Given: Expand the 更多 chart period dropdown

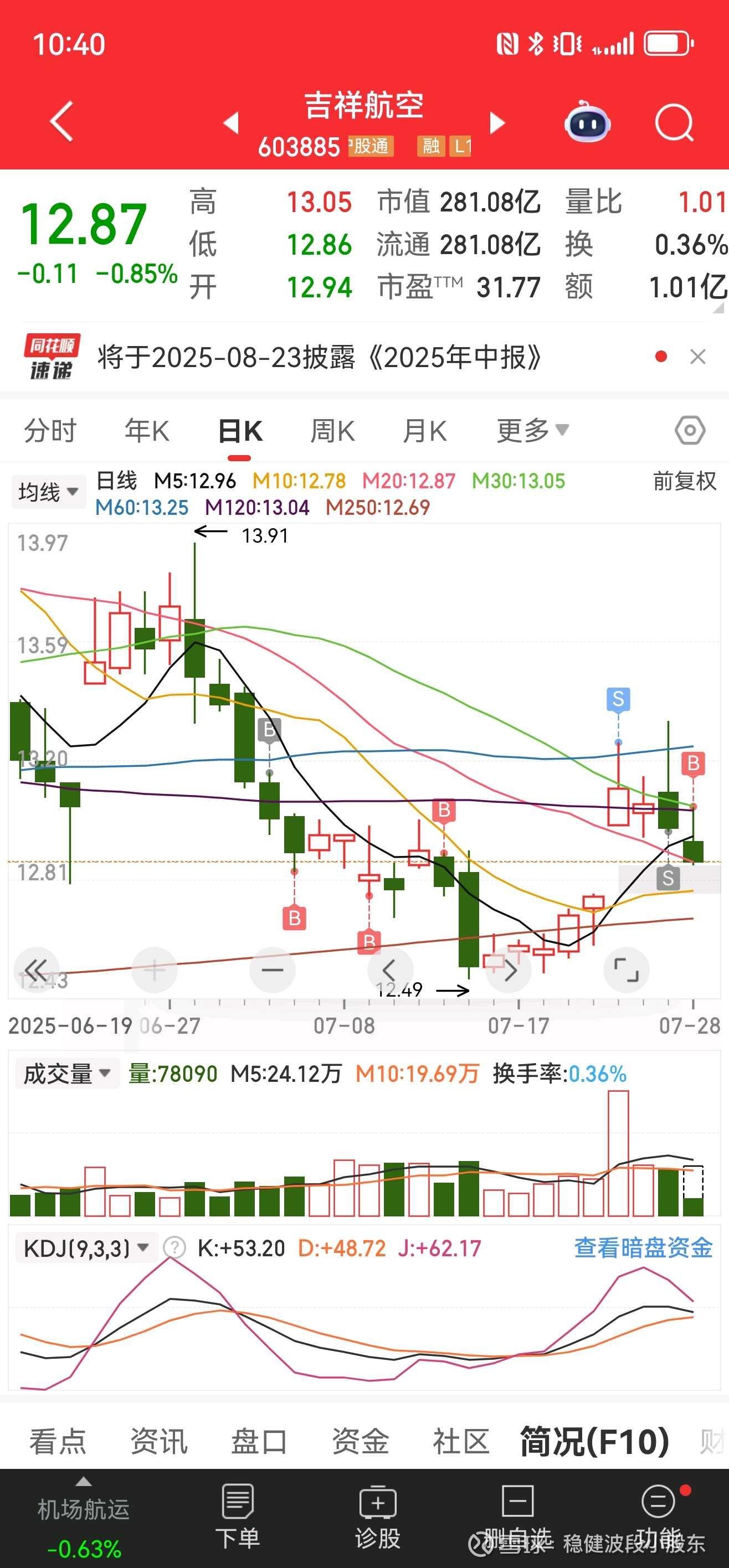Looking at the screenshot, I should pyautogui.click(x=533, y=431).
